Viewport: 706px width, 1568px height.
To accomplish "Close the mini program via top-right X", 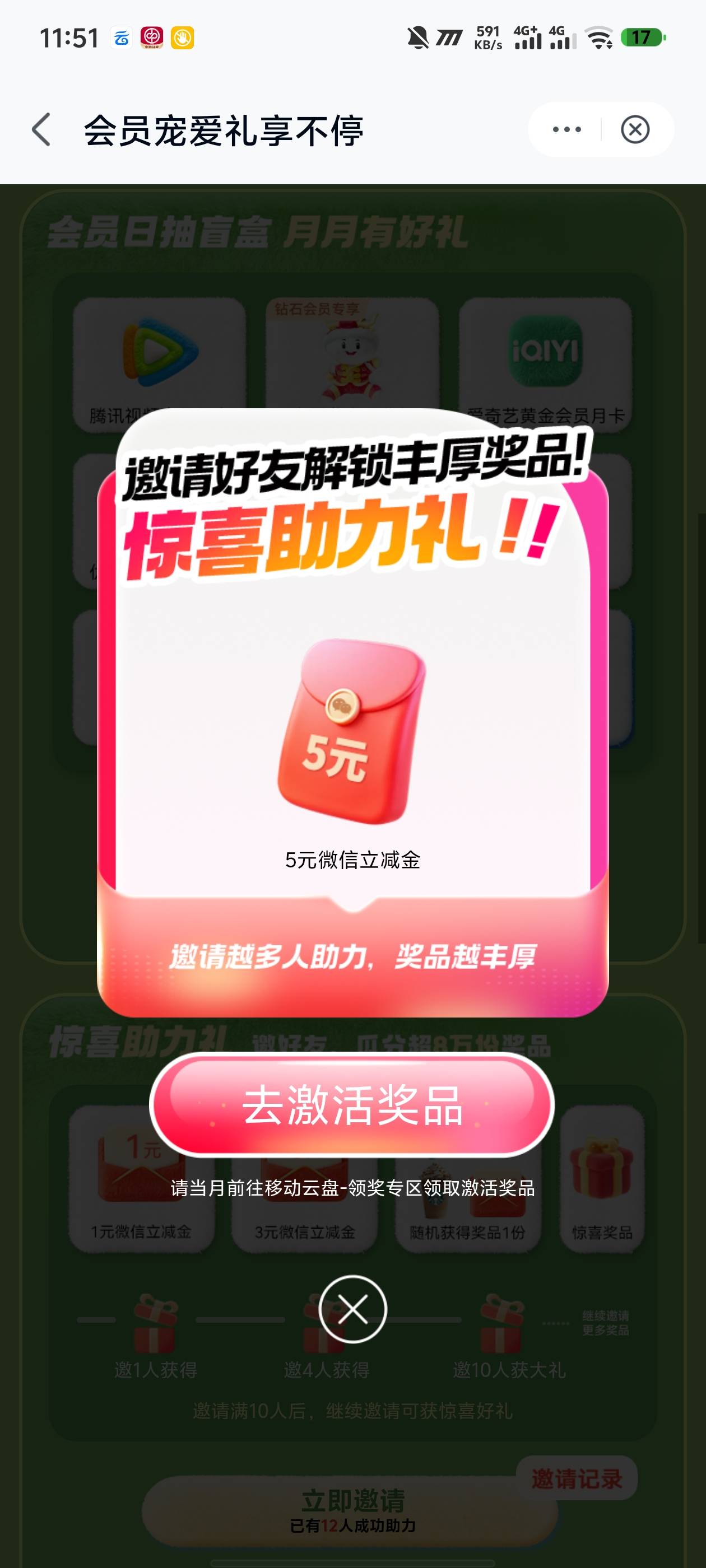I will click(x=635, y=129).
